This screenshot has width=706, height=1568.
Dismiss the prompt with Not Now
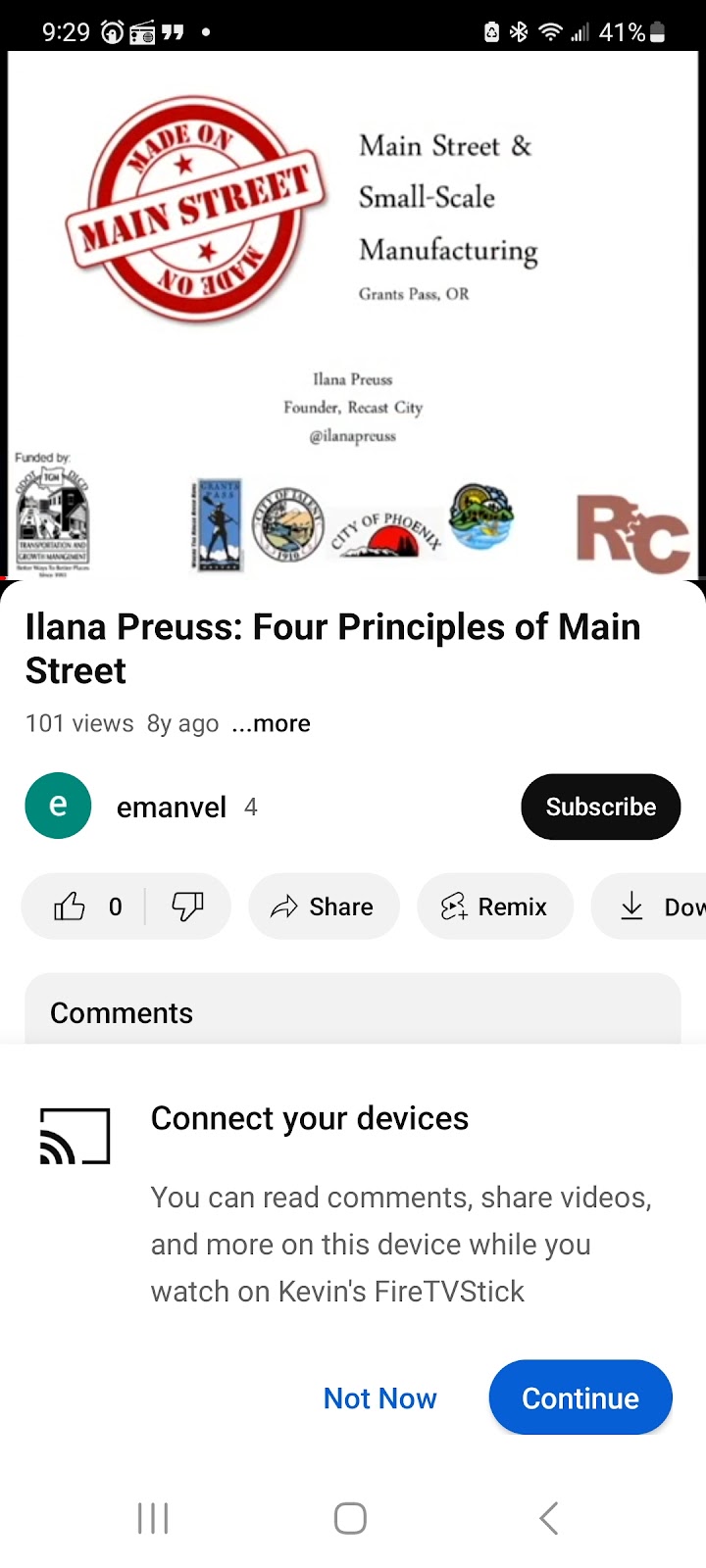tap(380, 1398)
